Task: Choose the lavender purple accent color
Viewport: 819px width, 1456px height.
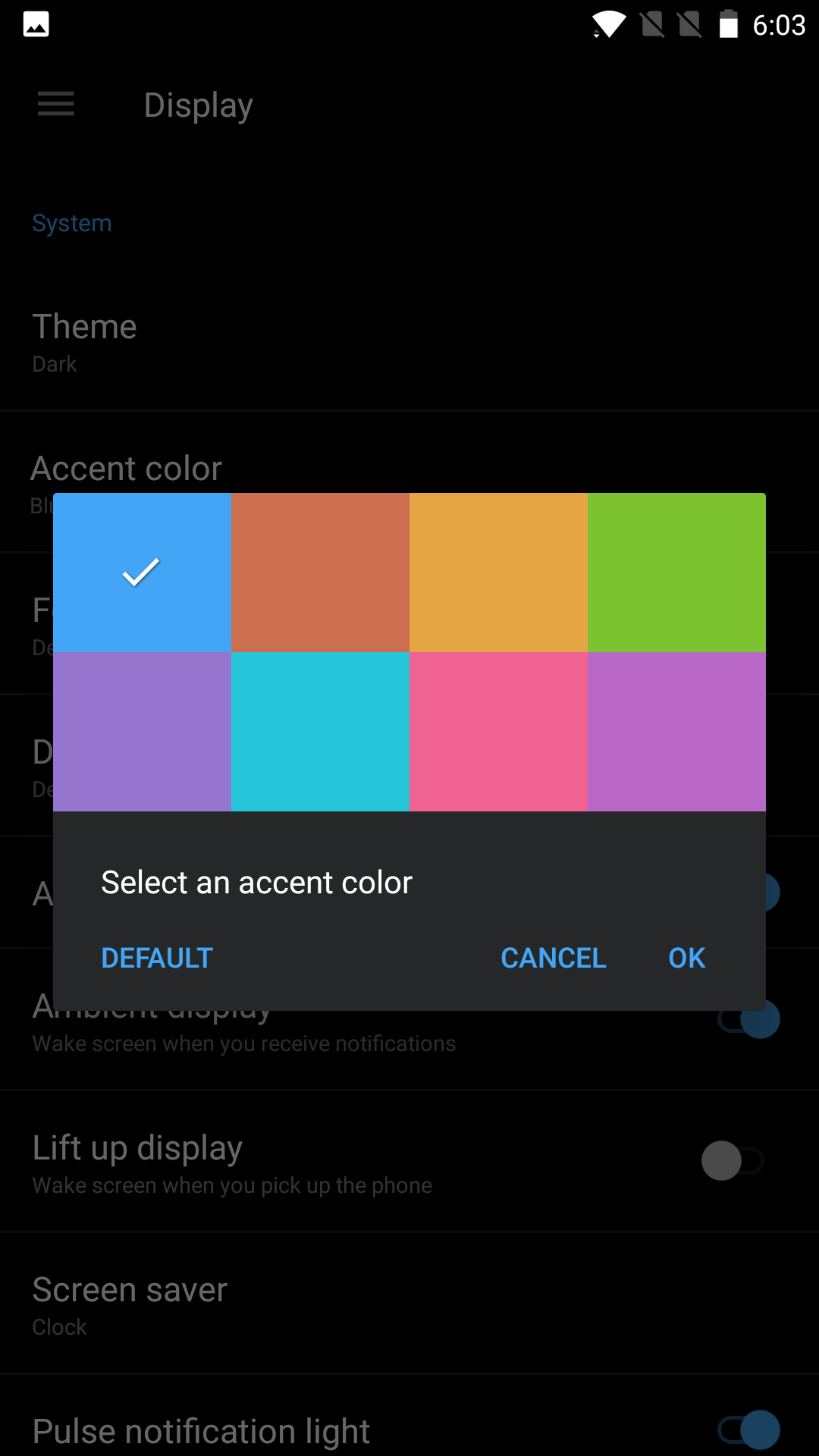Action: point(142,732)
